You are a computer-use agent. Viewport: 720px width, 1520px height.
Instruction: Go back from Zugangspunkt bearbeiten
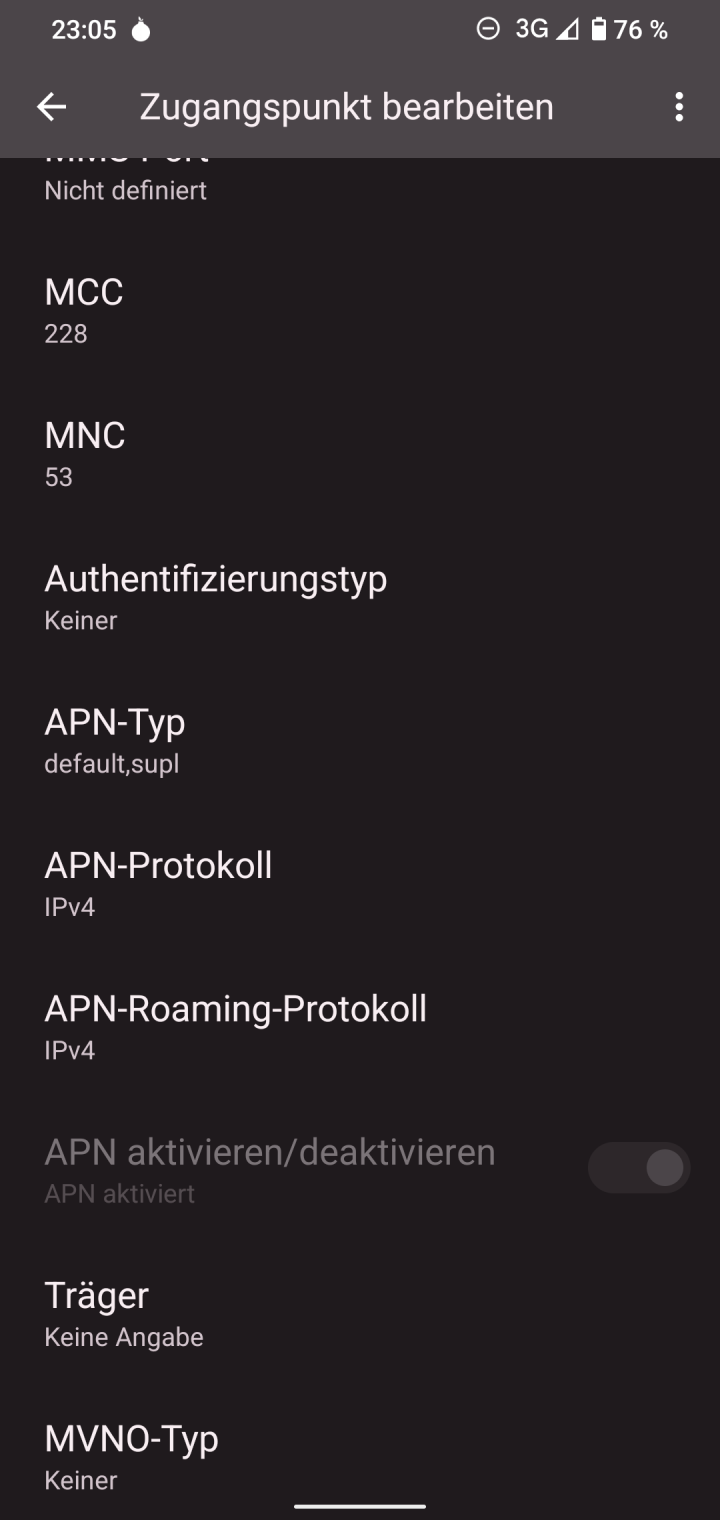click(51, 107)
